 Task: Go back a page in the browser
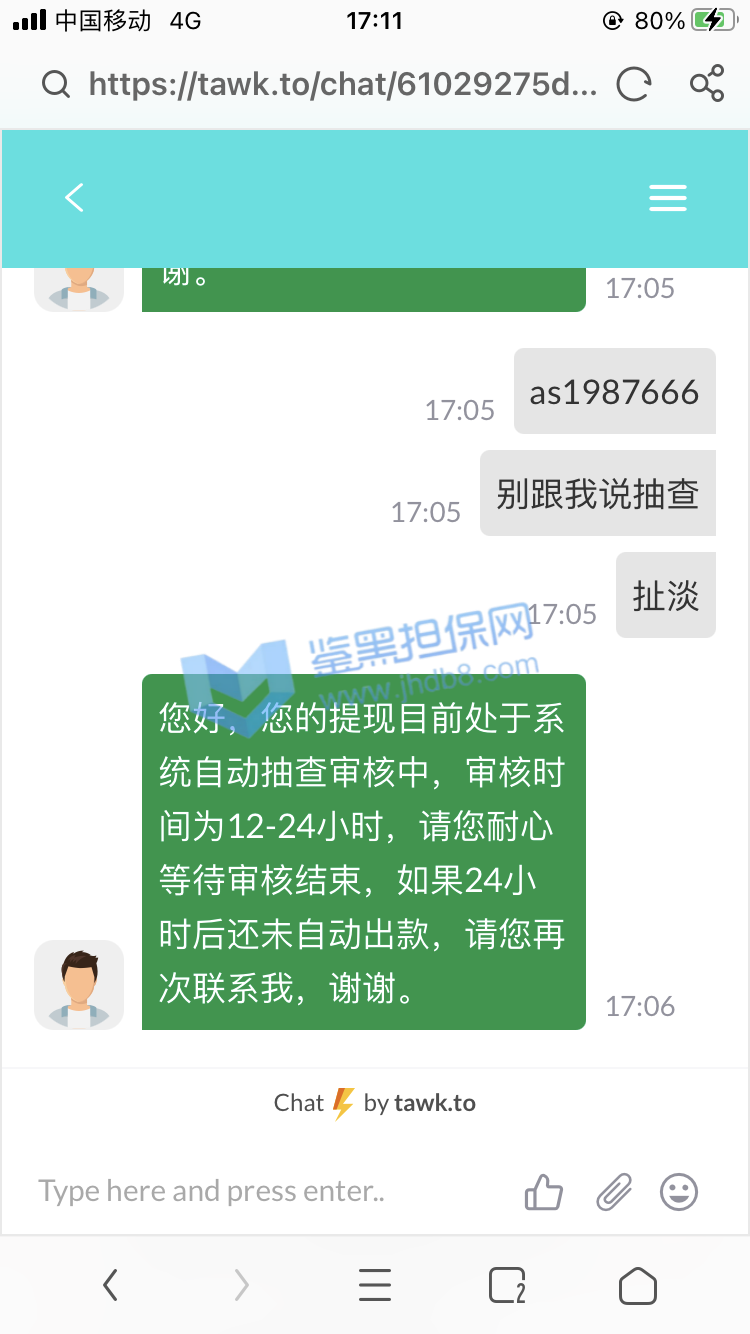(110, 1284)
